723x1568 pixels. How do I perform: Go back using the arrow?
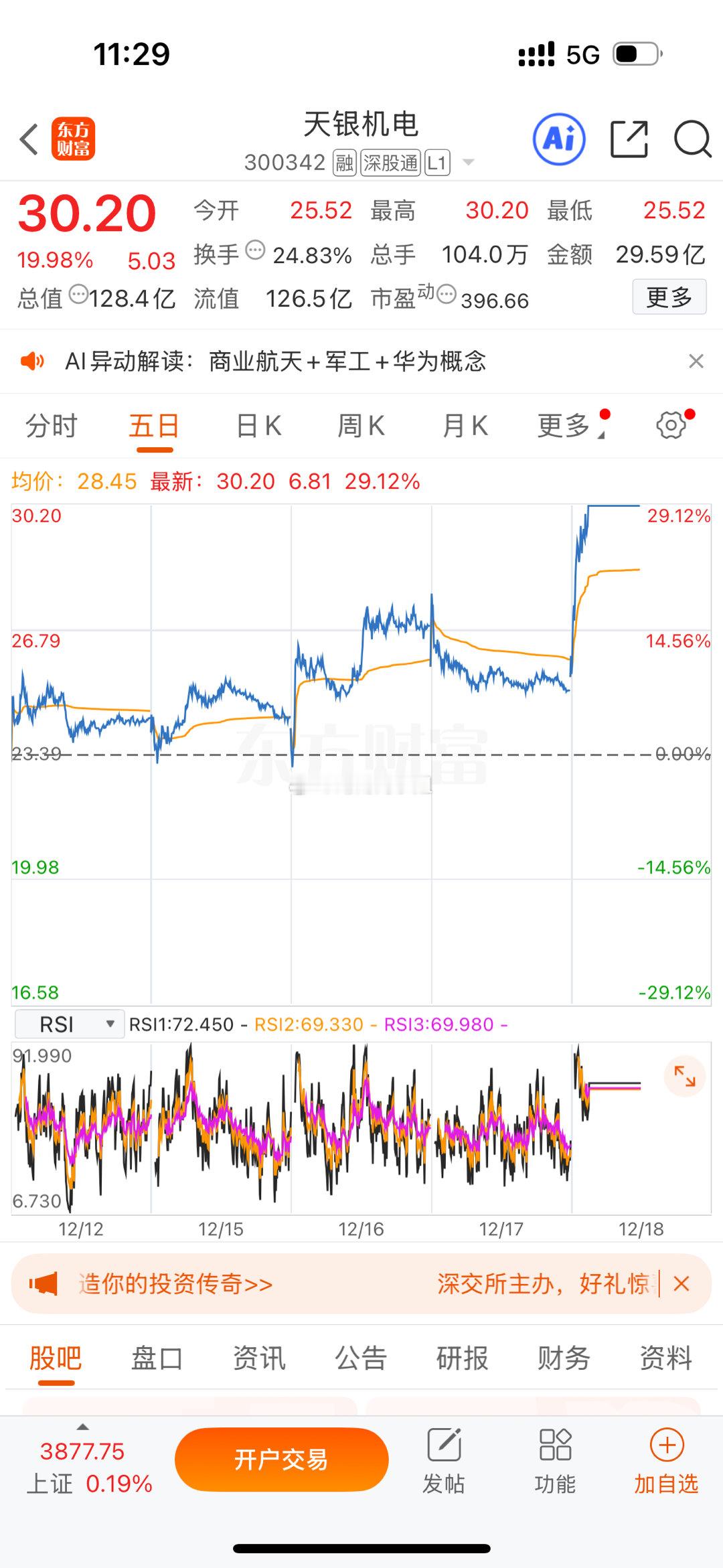click(29, 139)
